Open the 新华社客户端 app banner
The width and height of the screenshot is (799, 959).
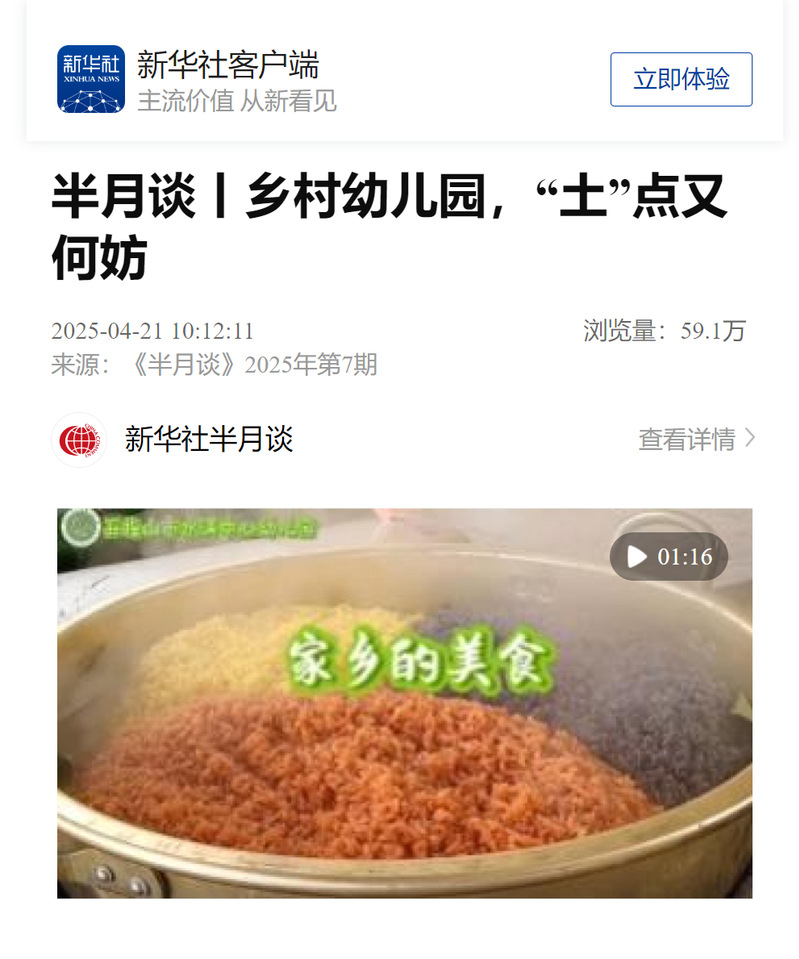(228, 79)
